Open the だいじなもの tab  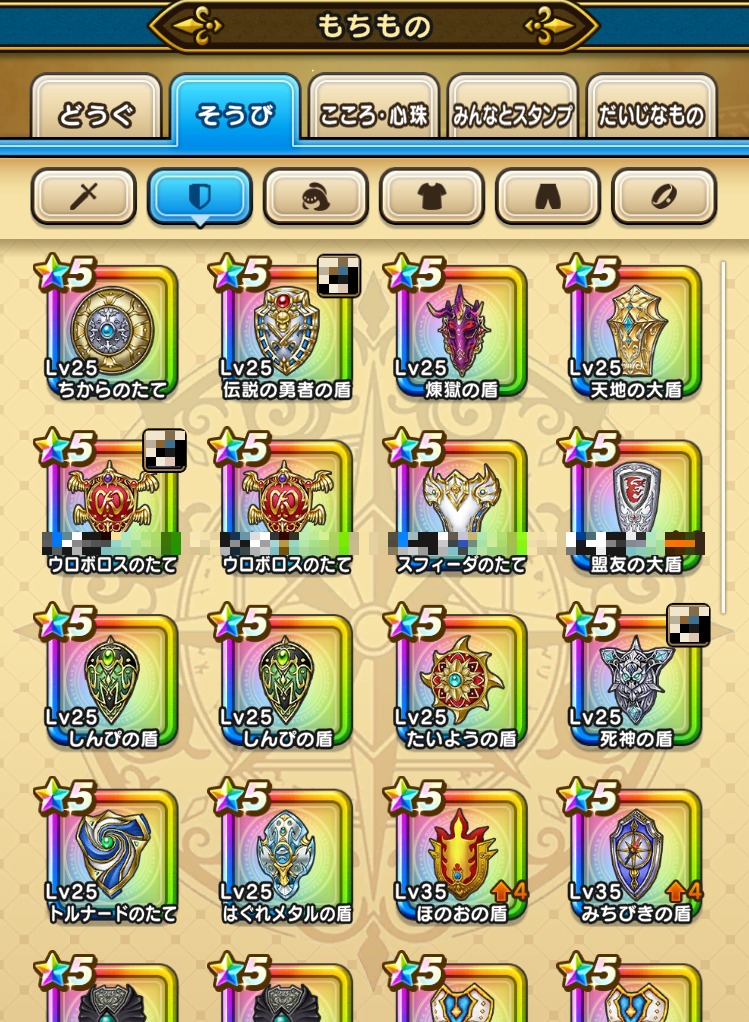click(x=651, y=114)
